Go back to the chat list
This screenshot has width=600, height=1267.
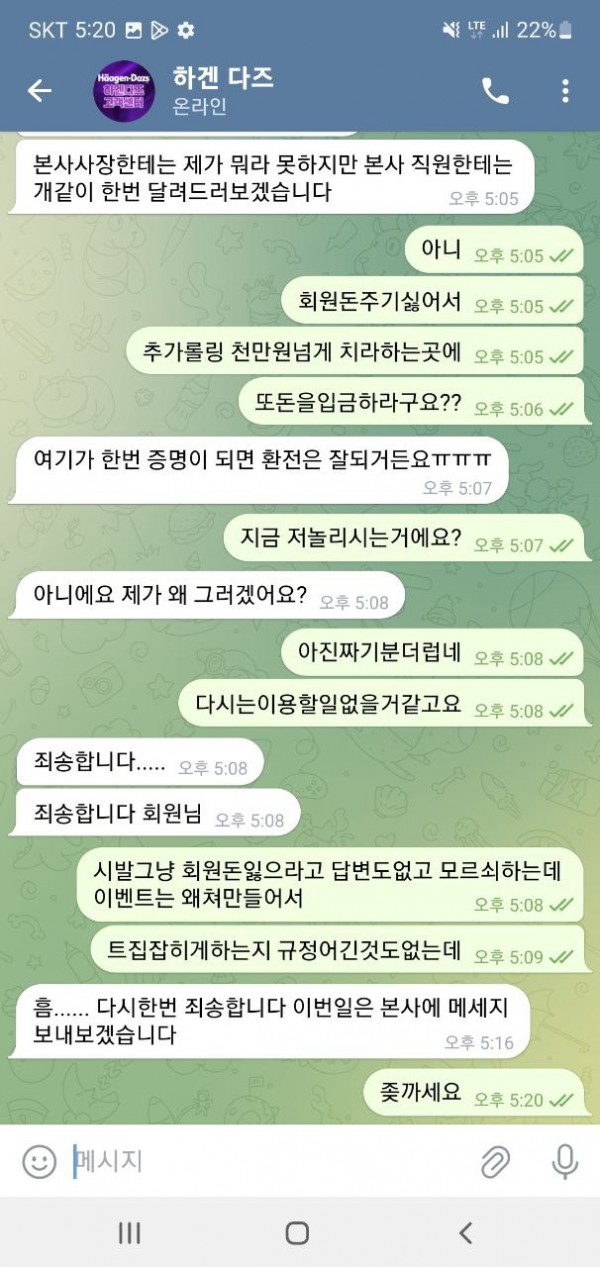click(x=39, y=91)
